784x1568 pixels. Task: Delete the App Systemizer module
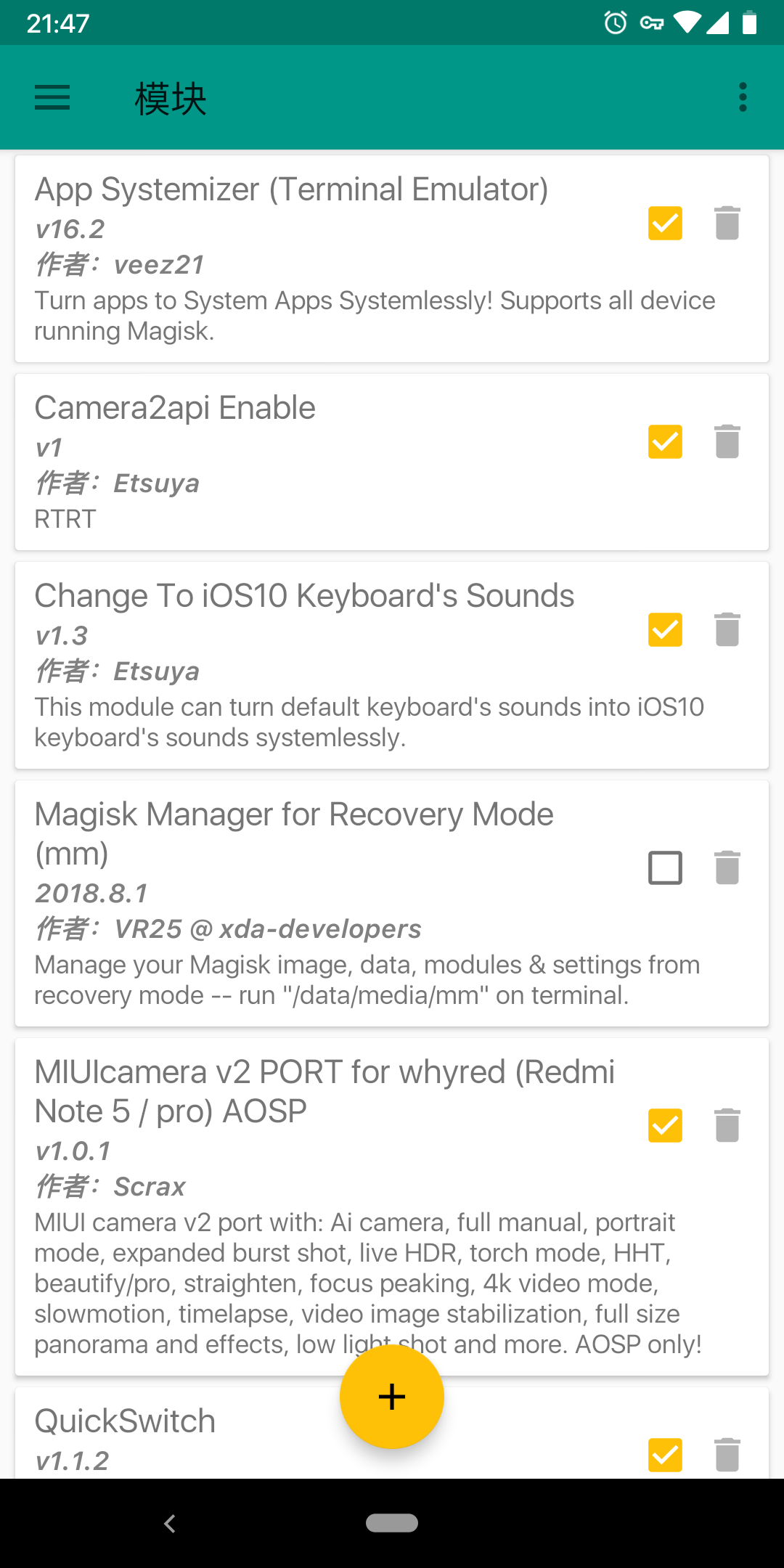coord(727,223)
